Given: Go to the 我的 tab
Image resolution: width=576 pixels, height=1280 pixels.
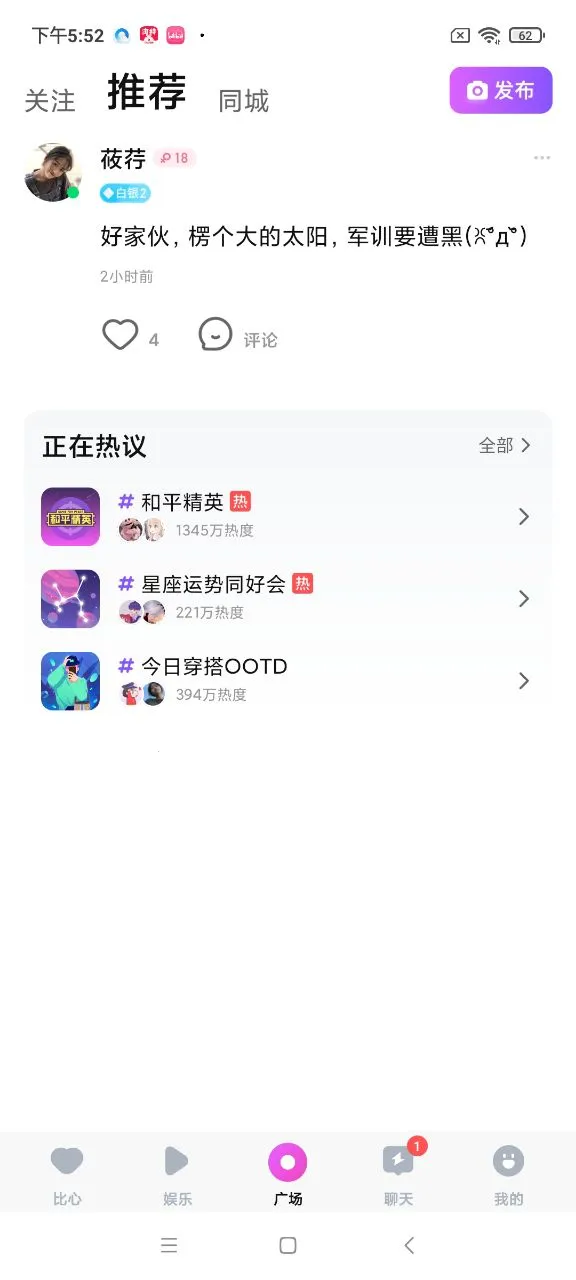Looking at the screenshot, I should [508, 1174].
